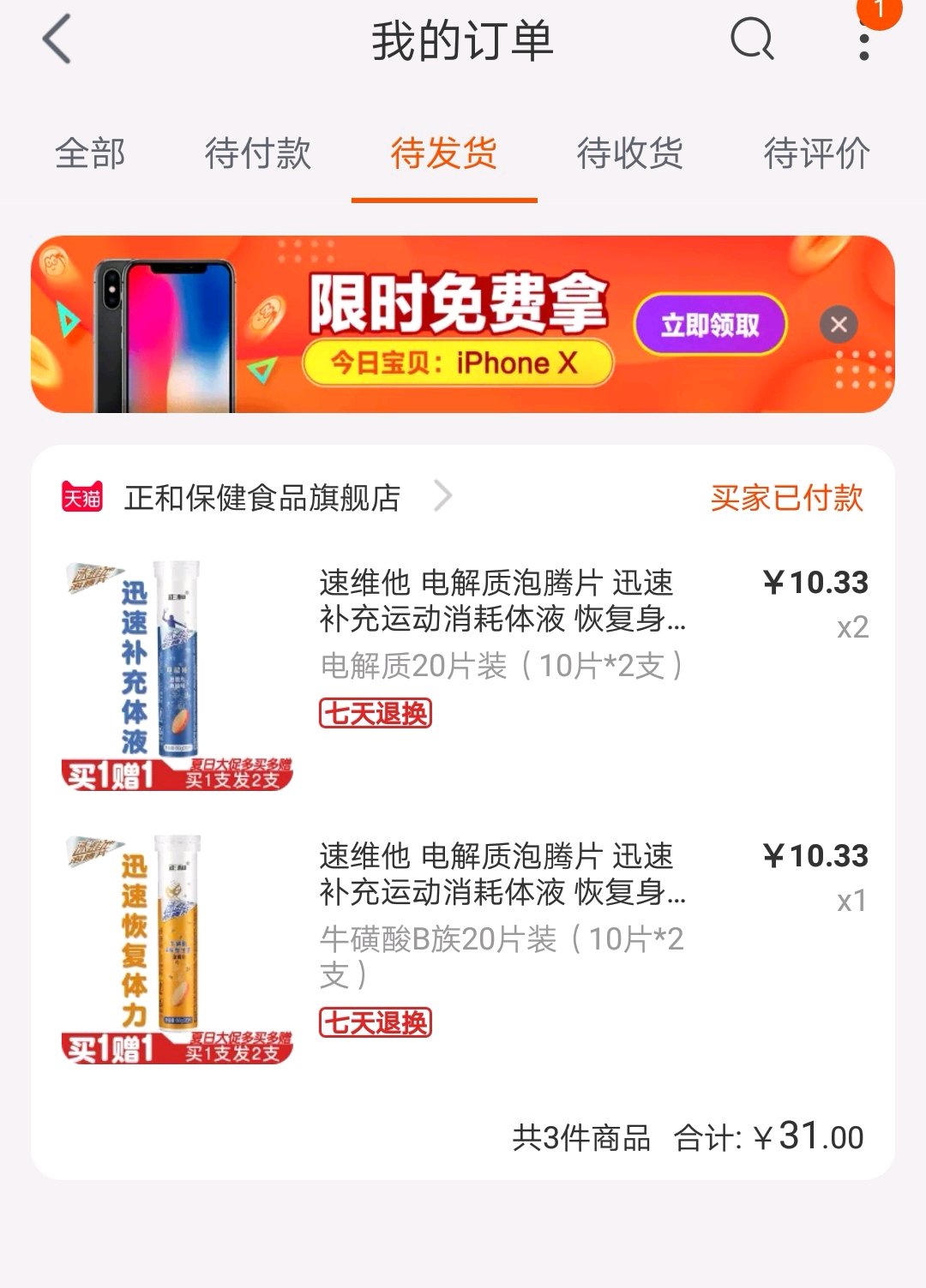This screenshot has width=926, height=1288.
Task: Switch to the 待付款 tab
Action: click(258, 153)
